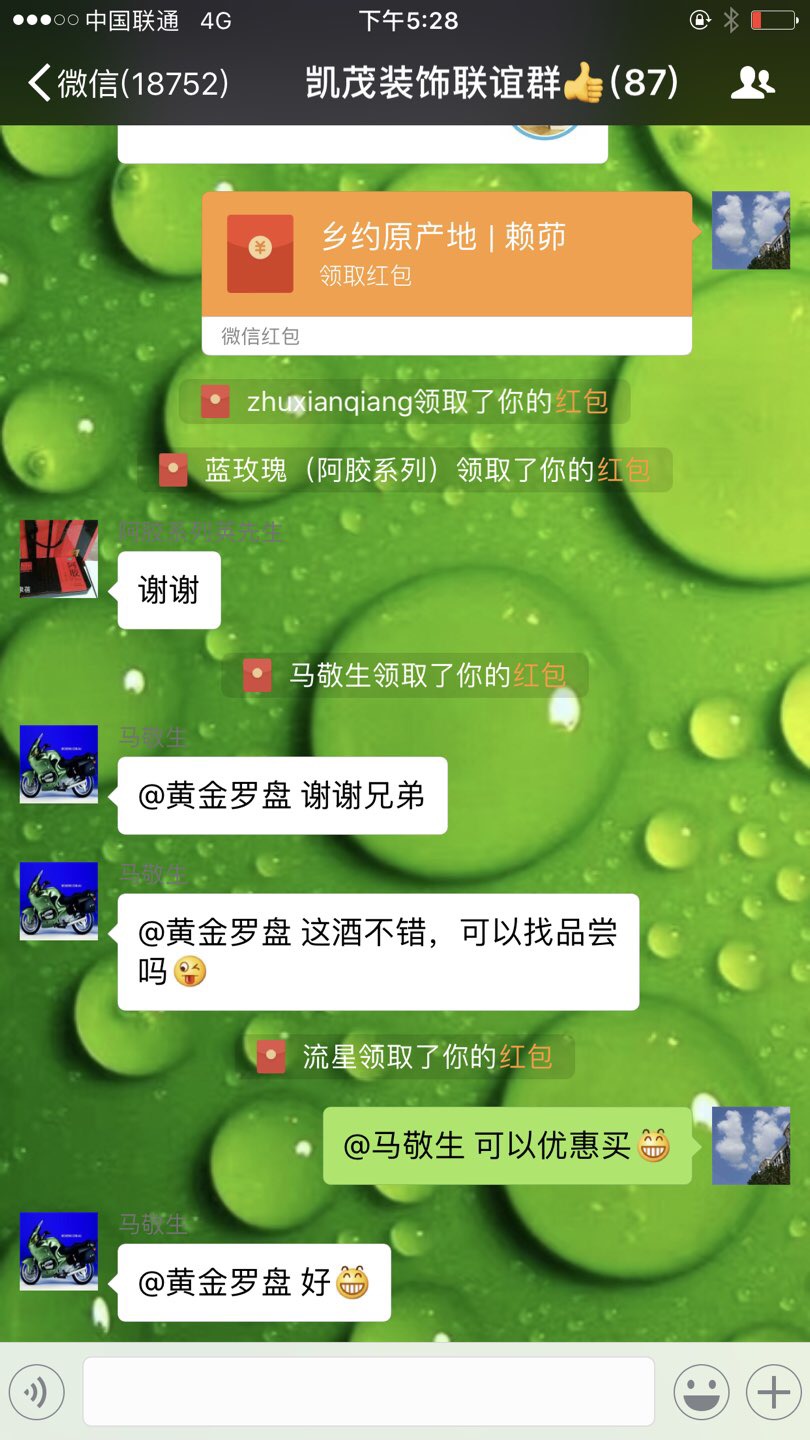Open the group members info icon
The height and width of the screenshot is (1440, 810).
pyautogui.click(x=752, y=83)
